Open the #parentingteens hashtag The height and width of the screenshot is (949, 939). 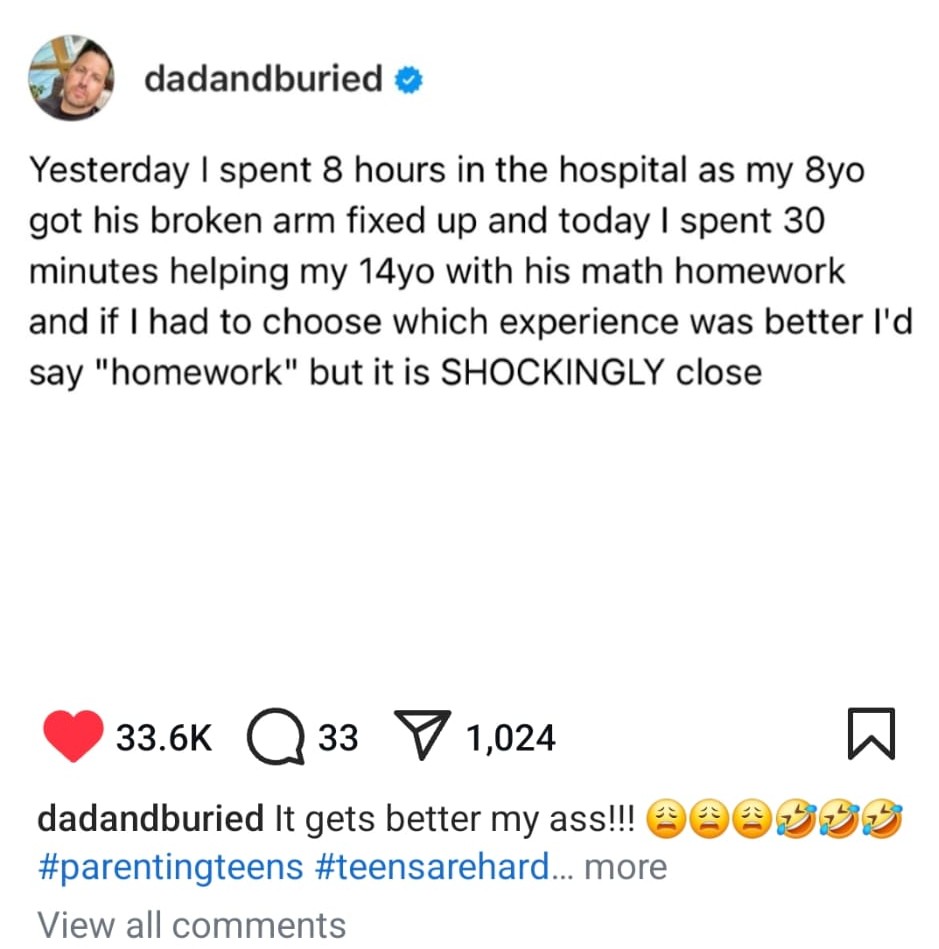point(170,866)
